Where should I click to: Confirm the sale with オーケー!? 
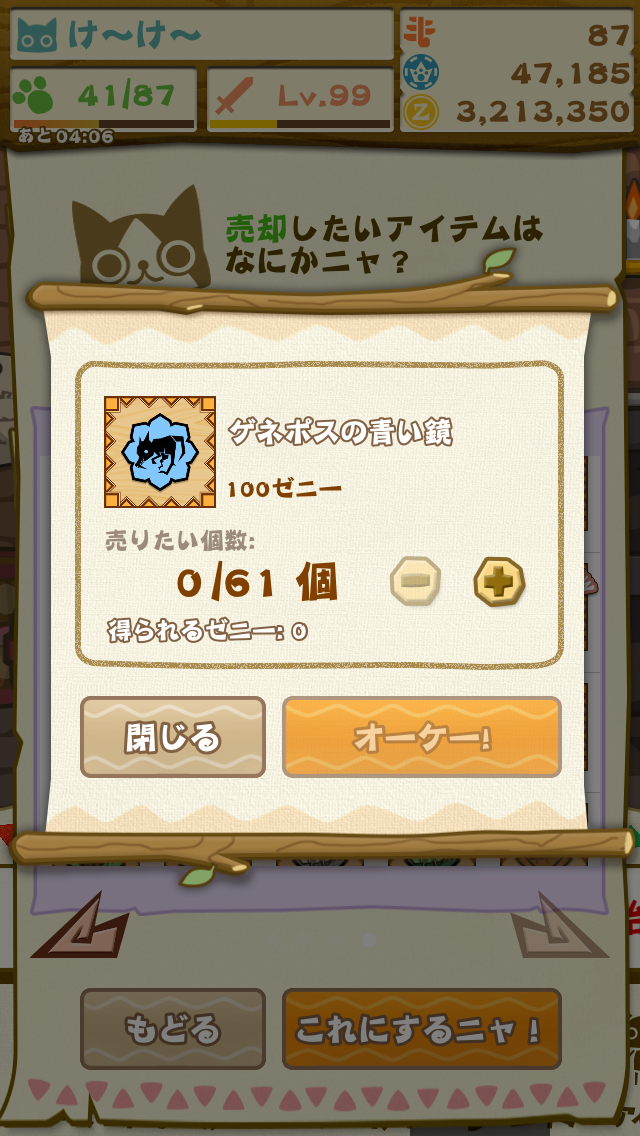point(421,737)
